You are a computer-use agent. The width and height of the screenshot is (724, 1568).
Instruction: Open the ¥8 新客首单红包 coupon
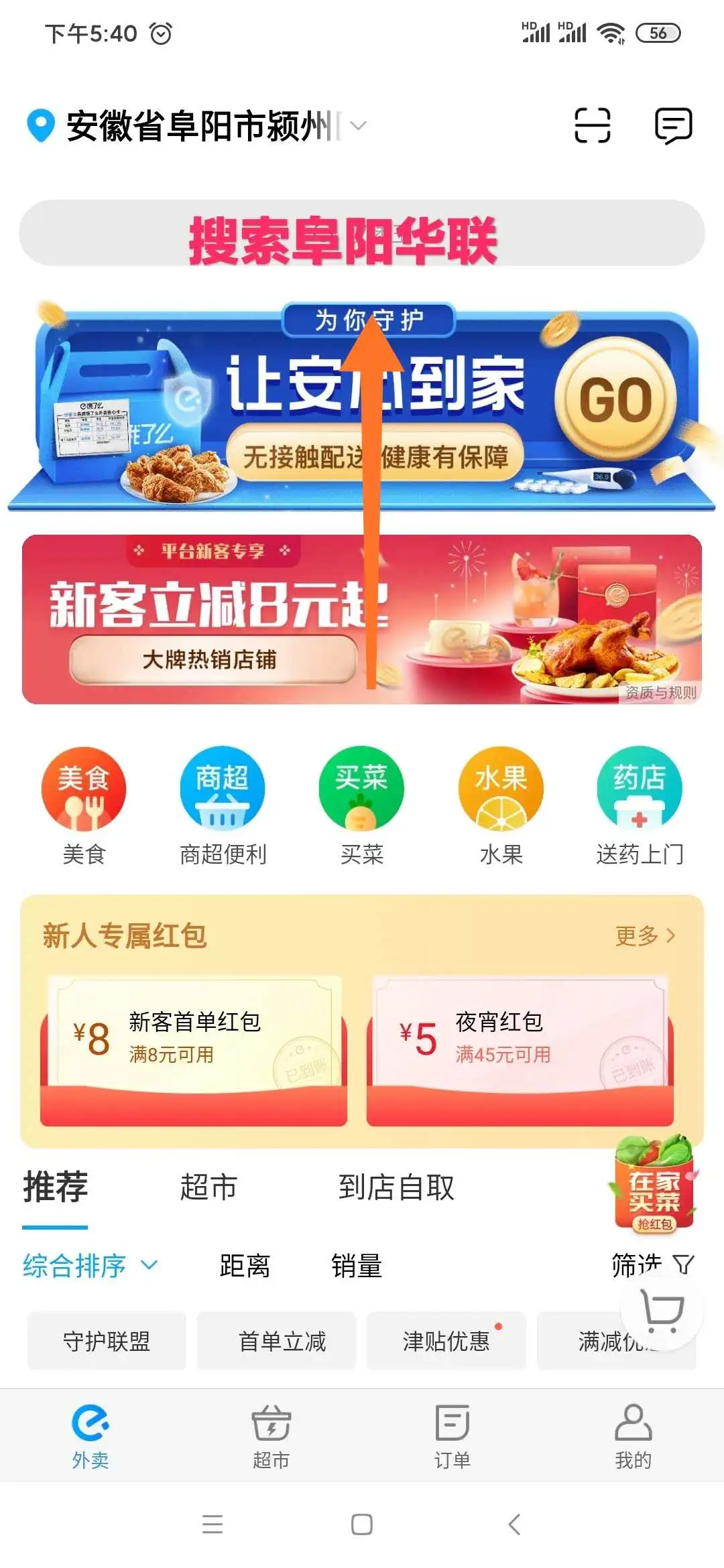tap(194, 1049)
